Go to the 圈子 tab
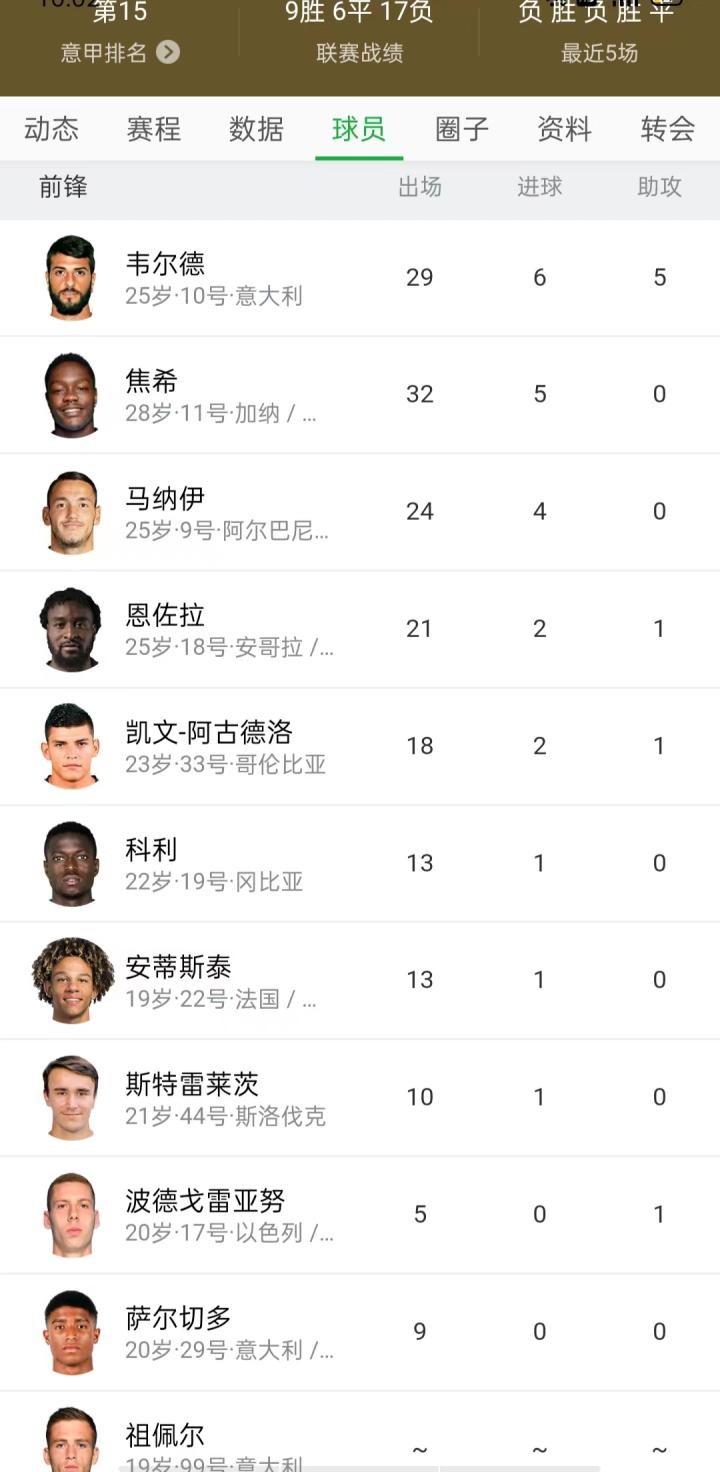 coord(462,129)
